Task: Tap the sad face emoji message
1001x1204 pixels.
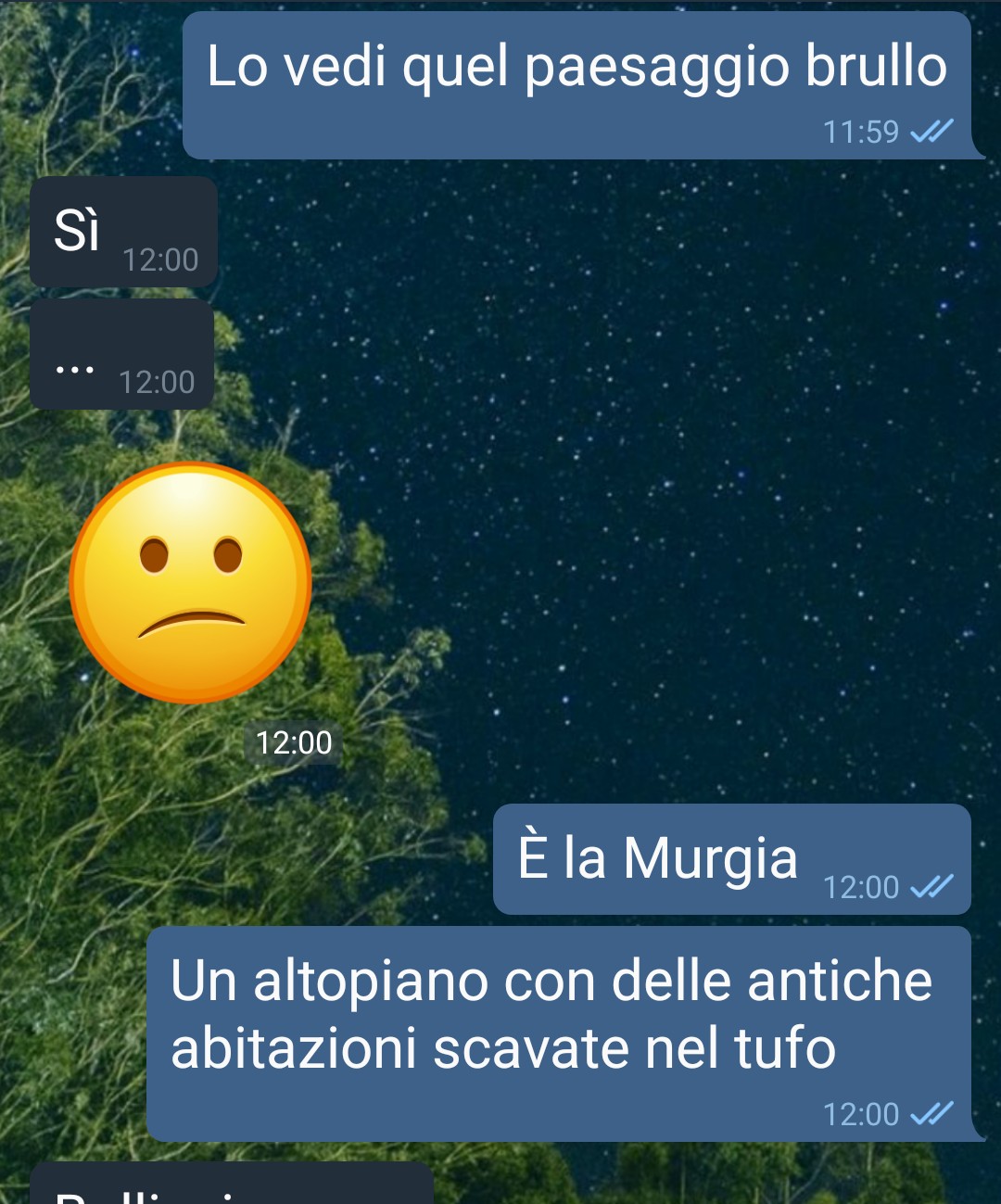Action: point(191,583)
